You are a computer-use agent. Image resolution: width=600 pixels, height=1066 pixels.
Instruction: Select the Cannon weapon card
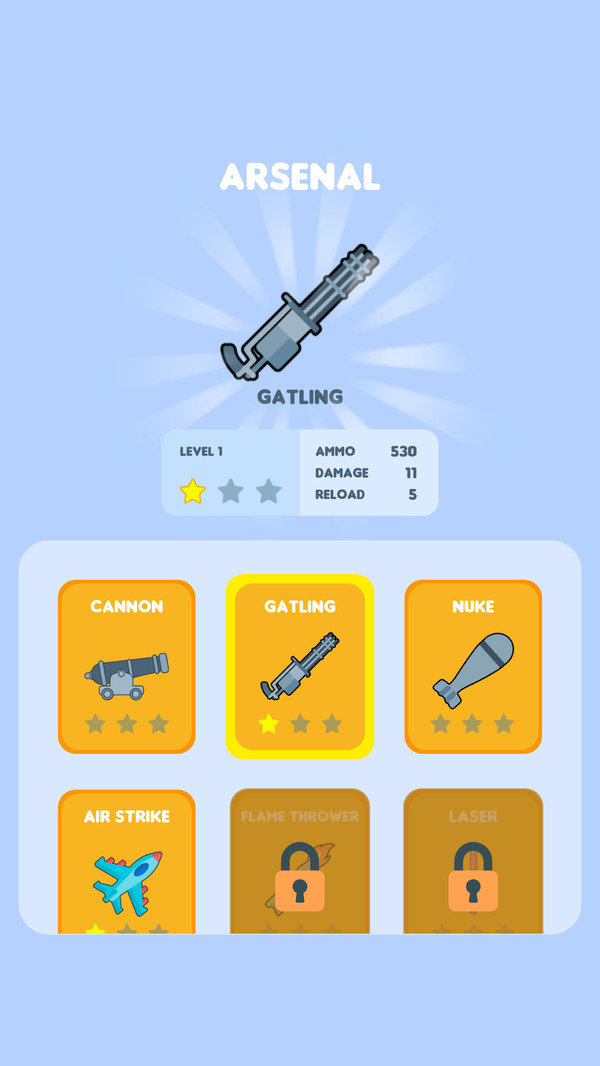click(126, 666)
